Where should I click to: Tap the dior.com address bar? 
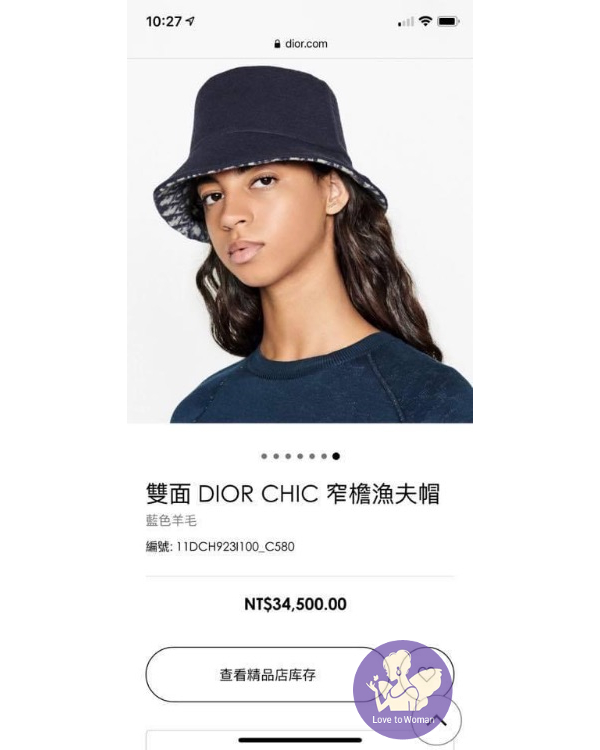click(300, 44)
